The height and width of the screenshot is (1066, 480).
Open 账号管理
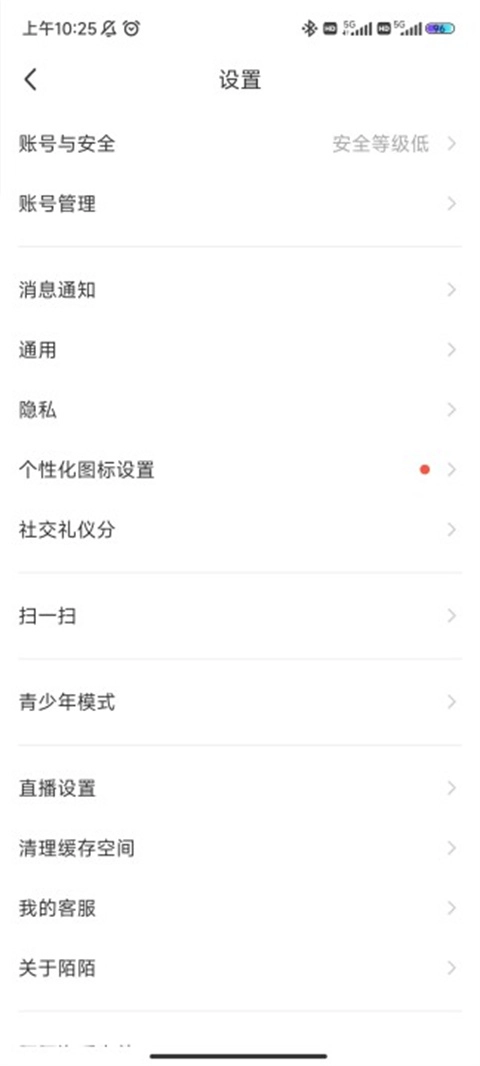pyautogui.click(x=240, y=203)
